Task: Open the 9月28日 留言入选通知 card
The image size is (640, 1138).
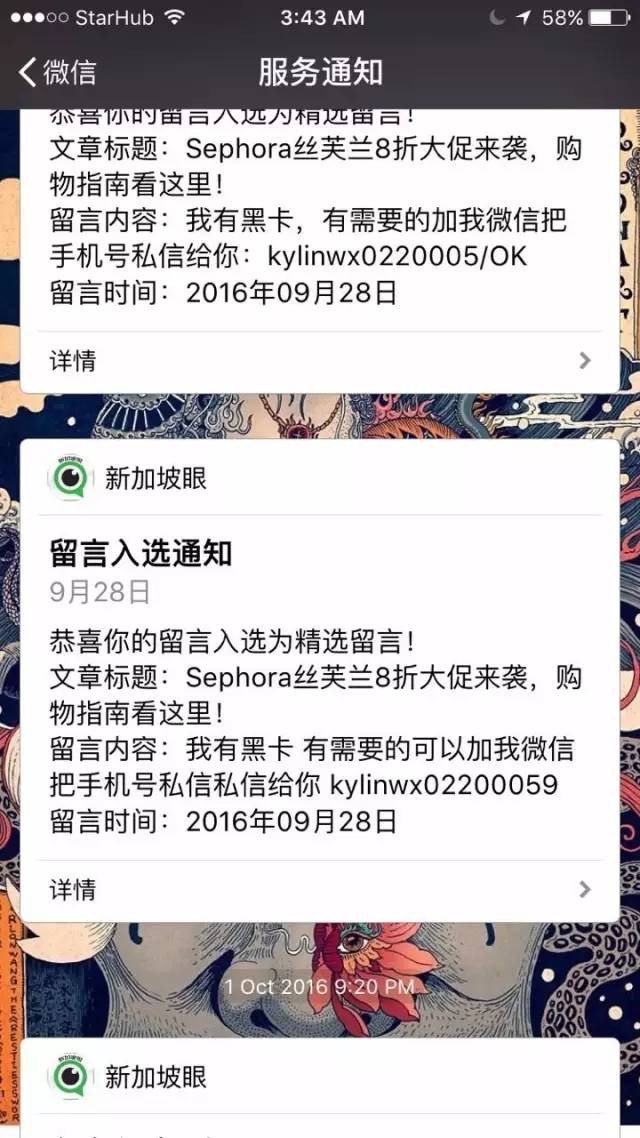Action: click(x=320, y=690)
